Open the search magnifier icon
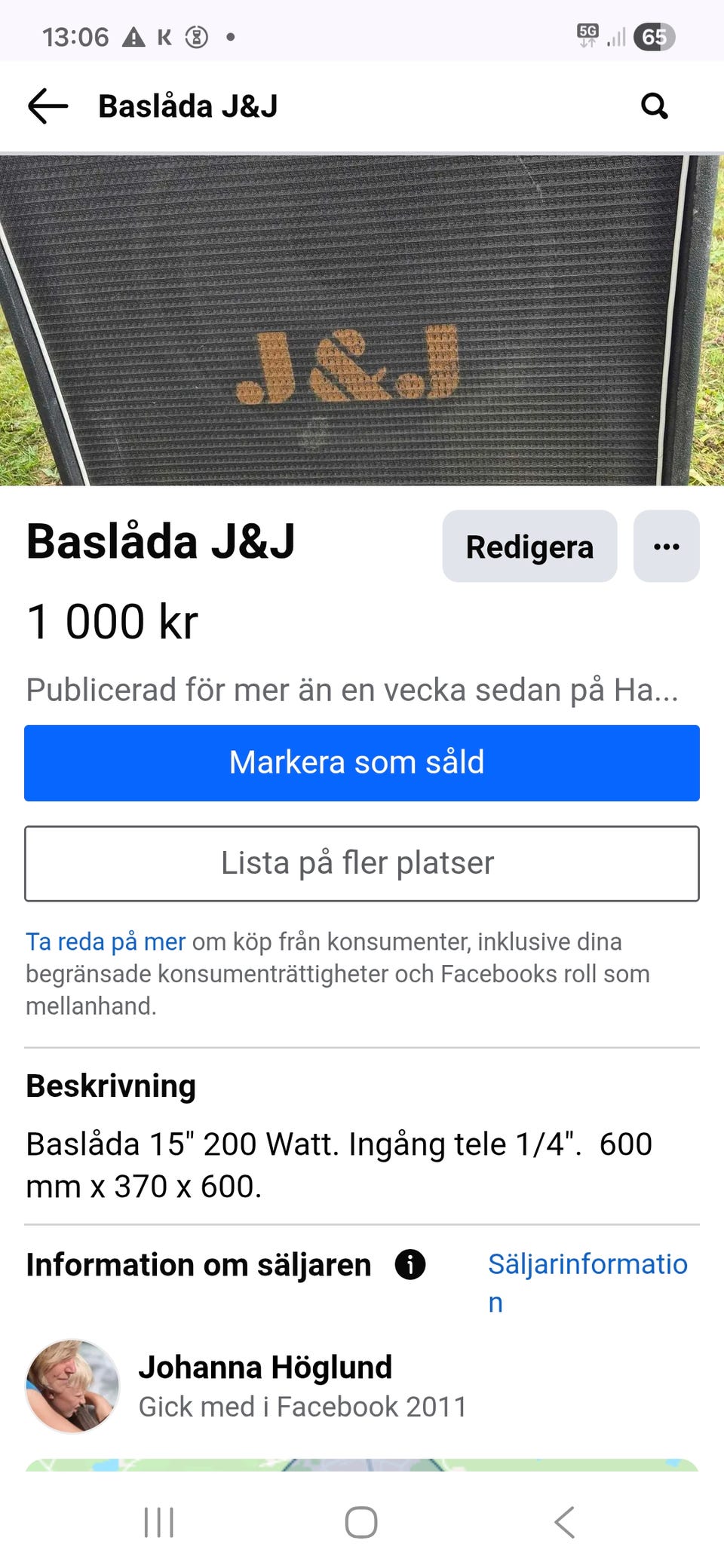 [x=654, y=106]
